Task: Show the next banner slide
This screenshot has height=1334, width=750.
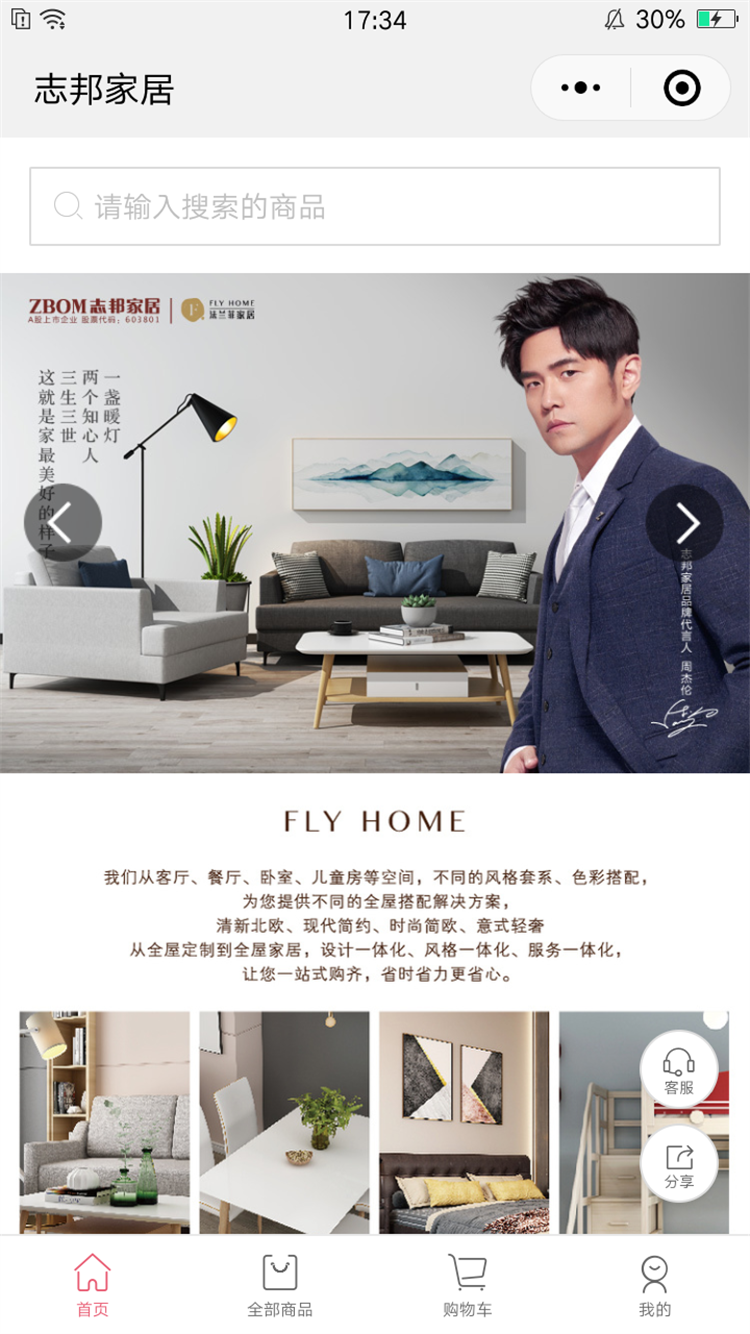Action: click(x=685, y=522)
